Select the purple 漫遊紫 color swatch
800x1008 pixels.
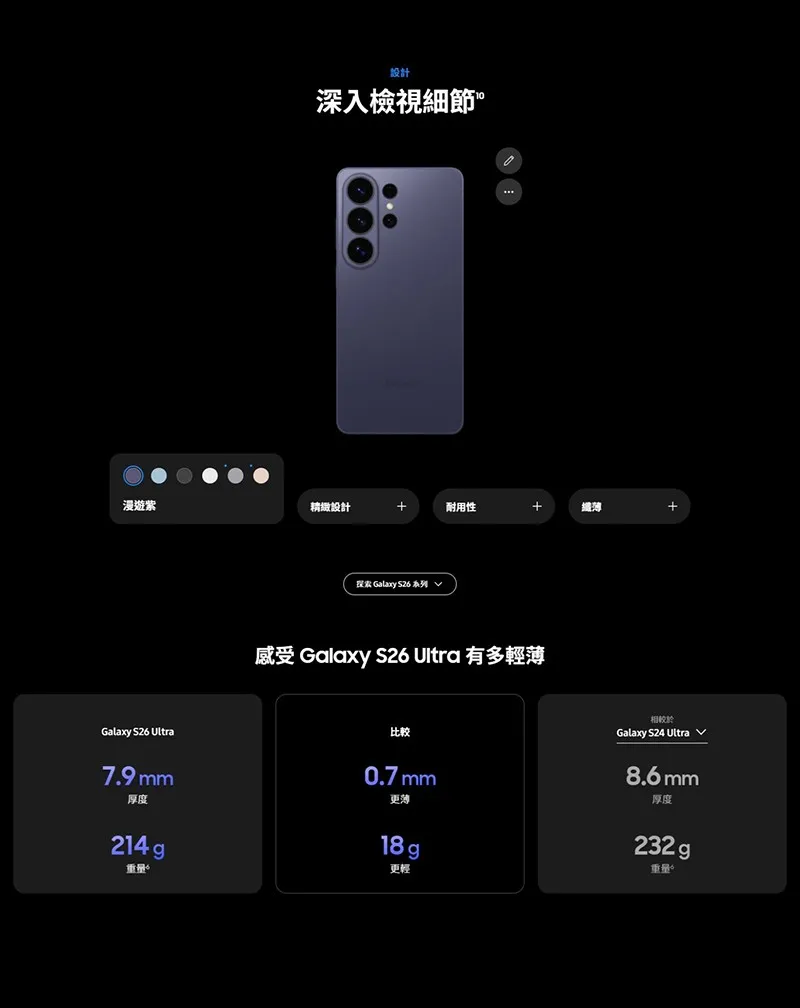click(x=133, y=476)
